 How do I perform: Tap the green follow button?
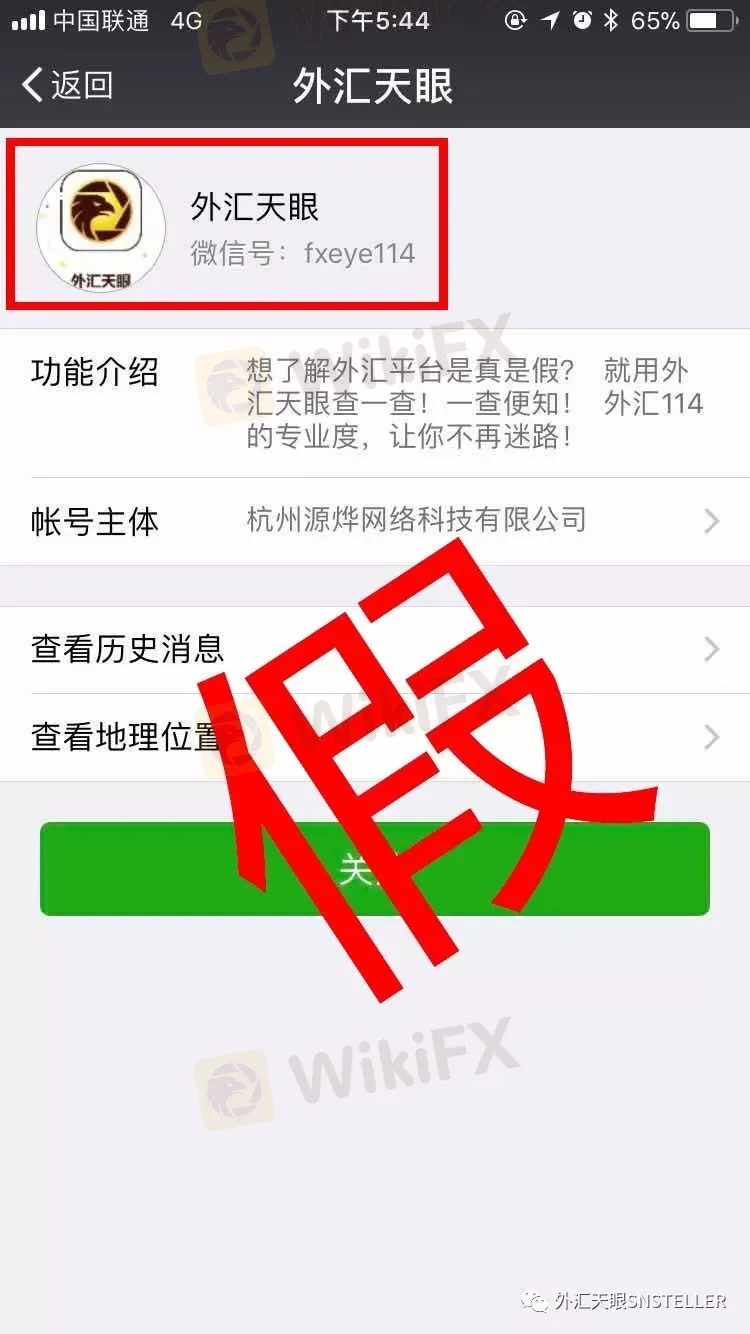(374, 868)
